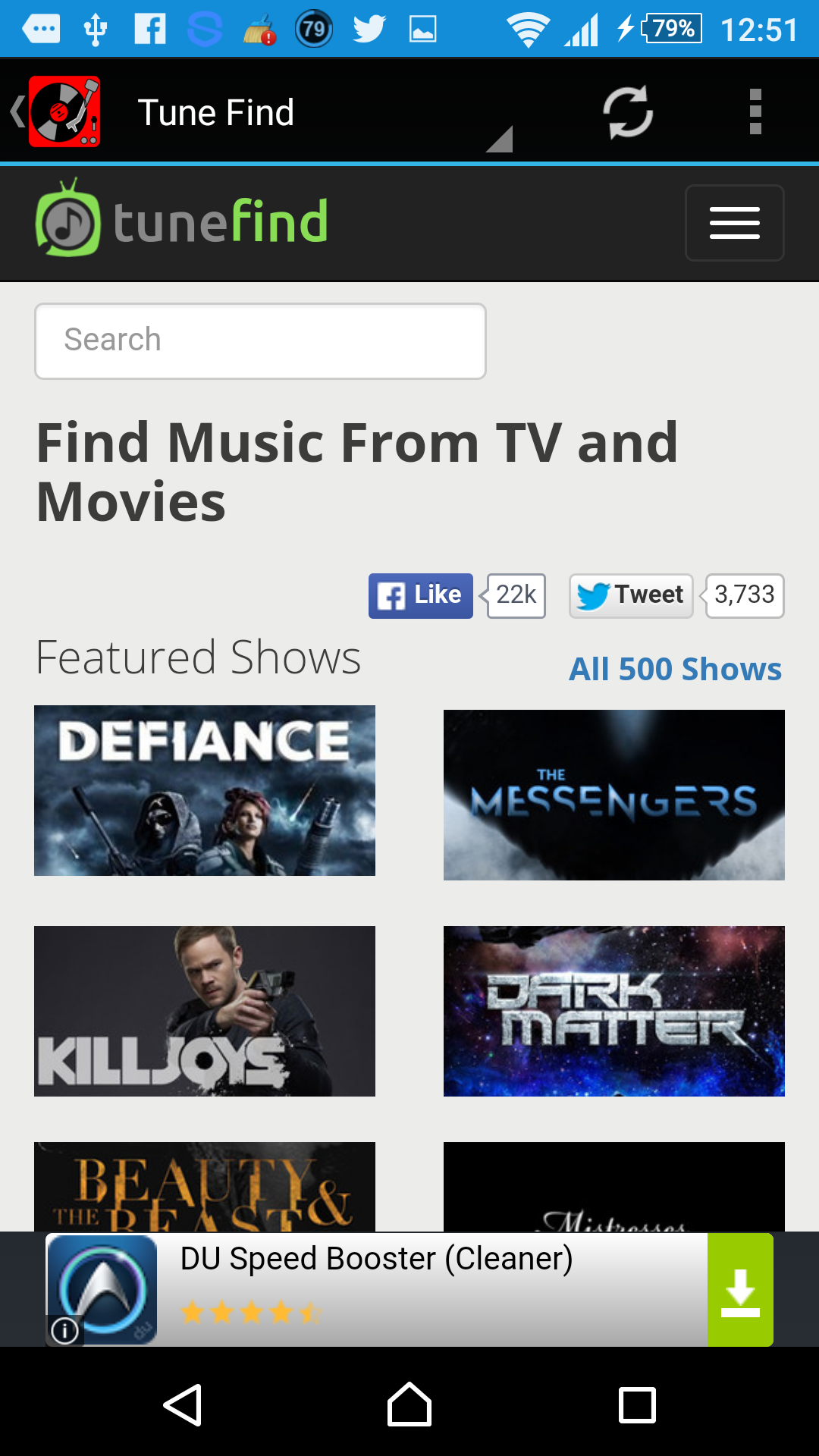819x1456 pixels.
Task: Refresh the Tune Find page
Action: tap(628, 111)
